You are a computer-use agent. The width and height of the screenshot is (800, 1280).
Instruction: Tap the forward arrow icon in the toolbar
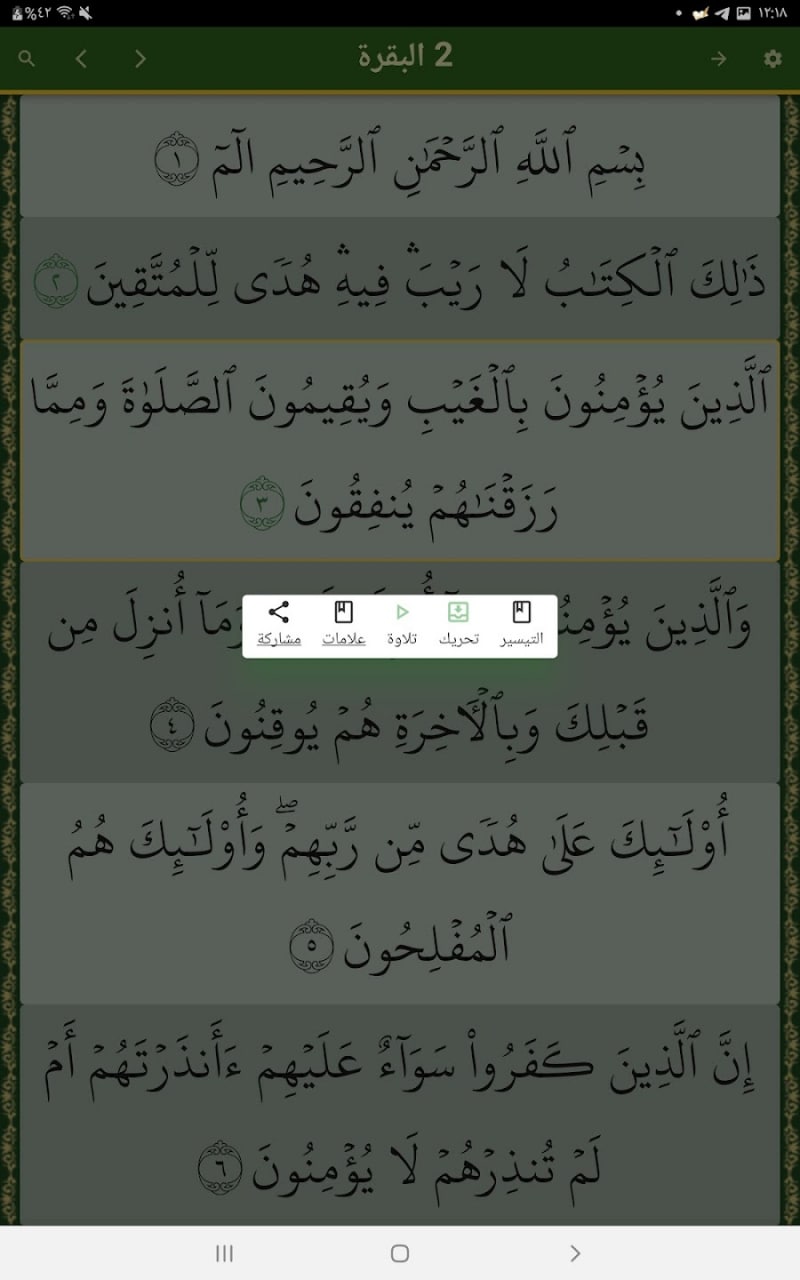pos(718,59)
